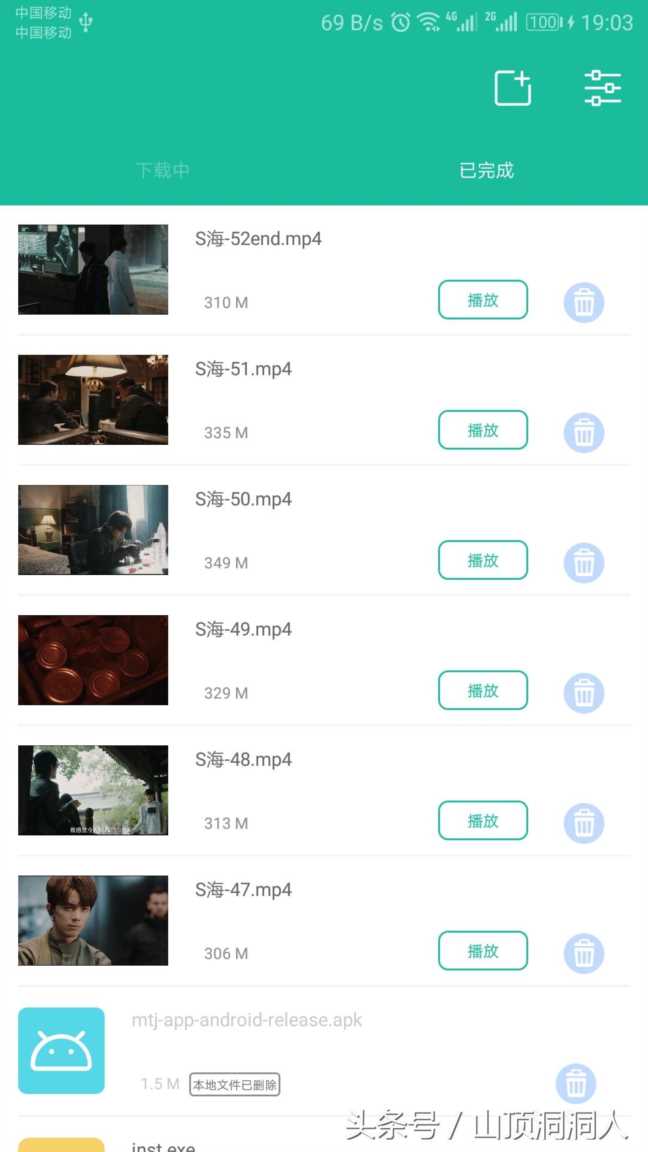Viewport: 648px width, 1152px height.
Task: Play S海-52end.mp4 with 播放 button
Action: [483, 300]
